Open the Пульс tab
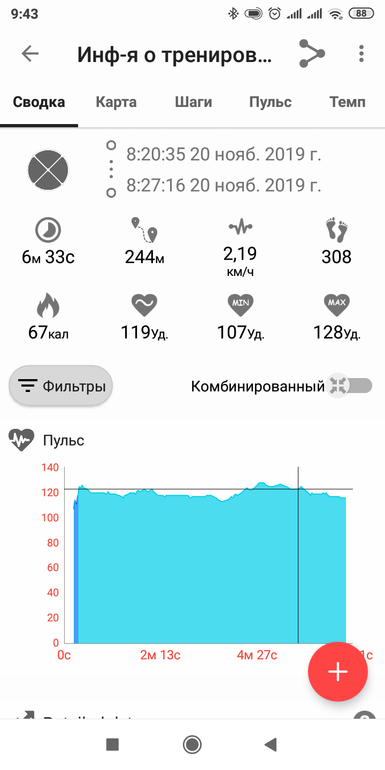This screenshot has width=385, height=770. click(270, 102)
